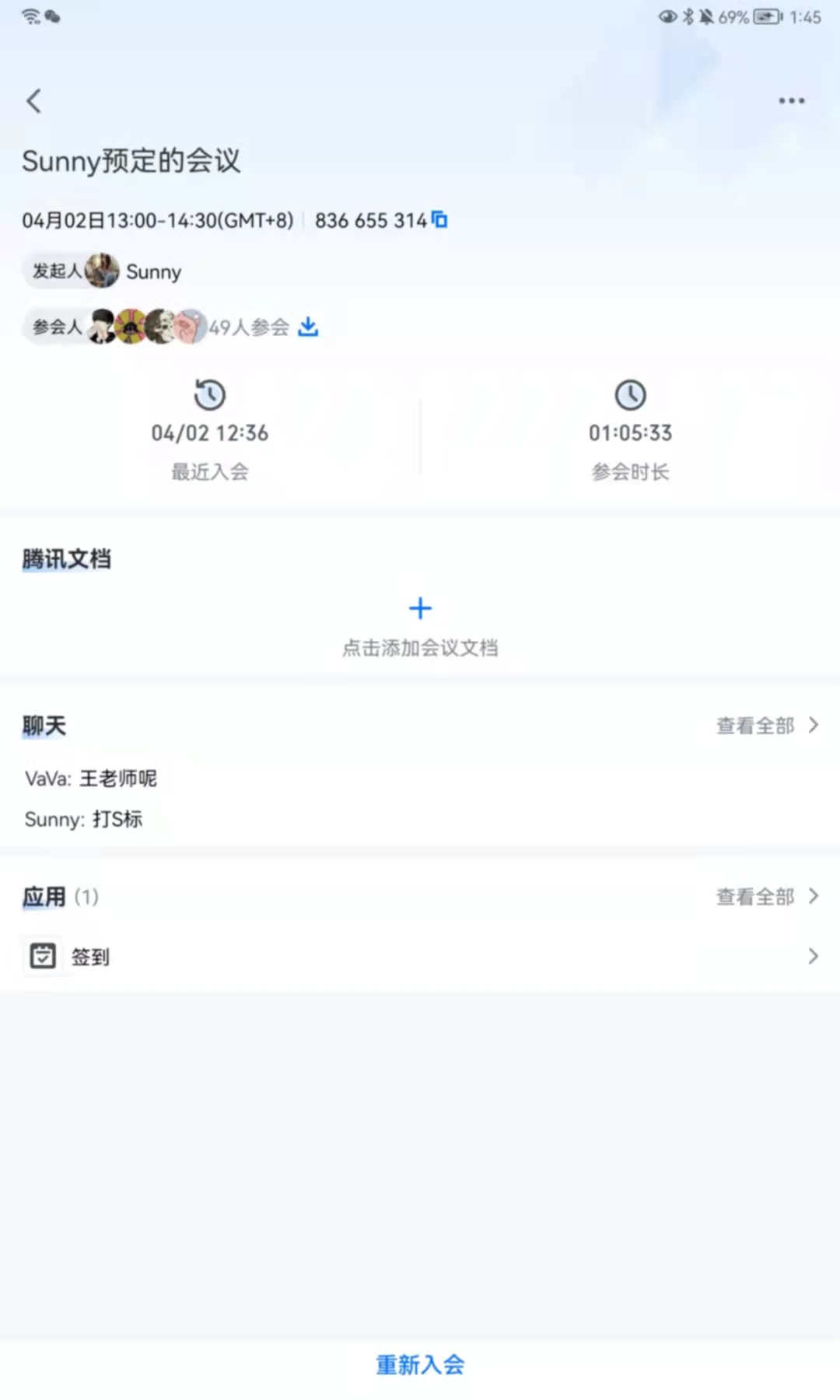Image resolution: width=840 pixels, height=1400 pixels.
Task: View all apps in 应用 section
Action: click(x=766, y=897)
